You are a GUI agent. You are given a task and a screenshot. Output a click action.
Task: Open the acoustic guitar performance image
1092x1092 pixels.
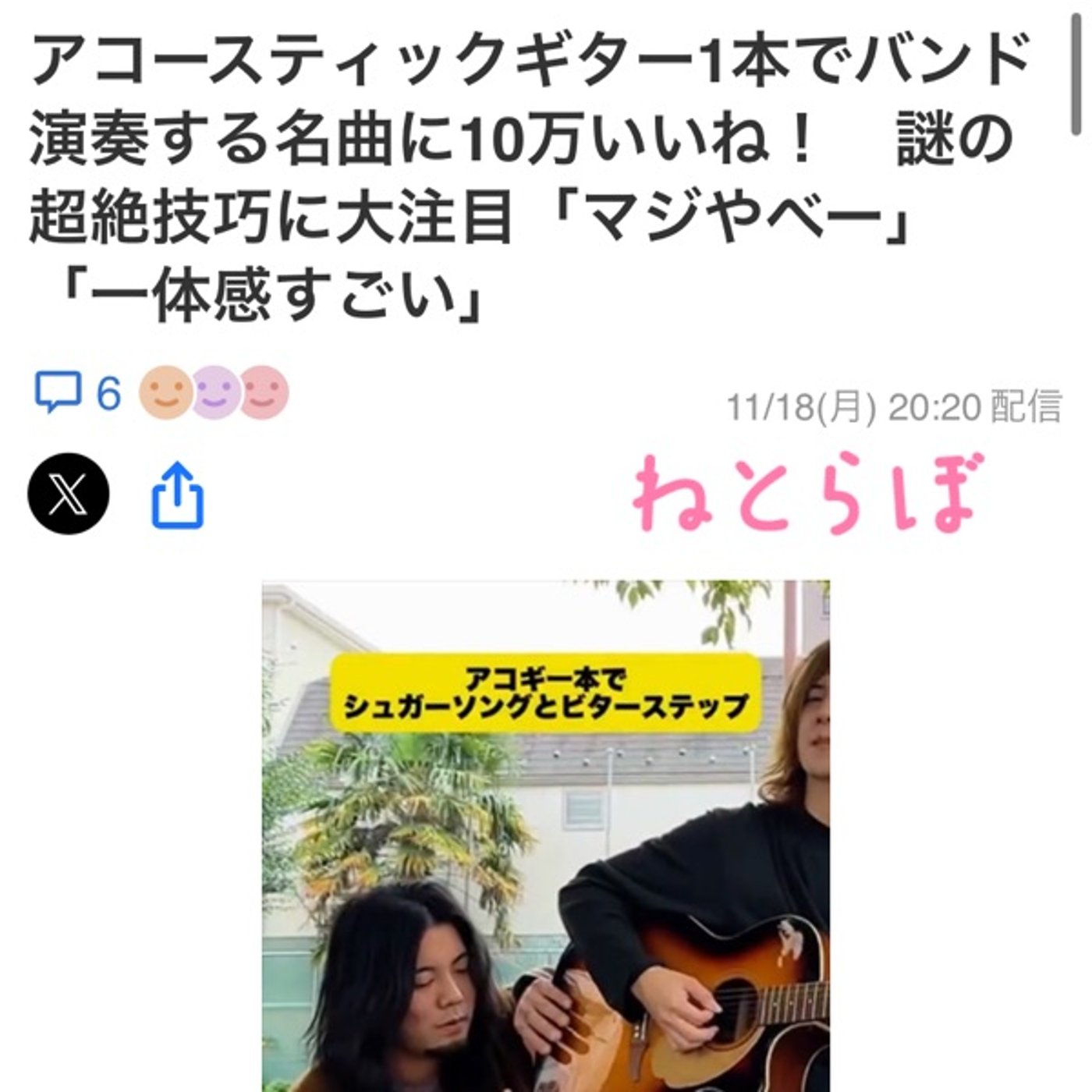(545, 835)
